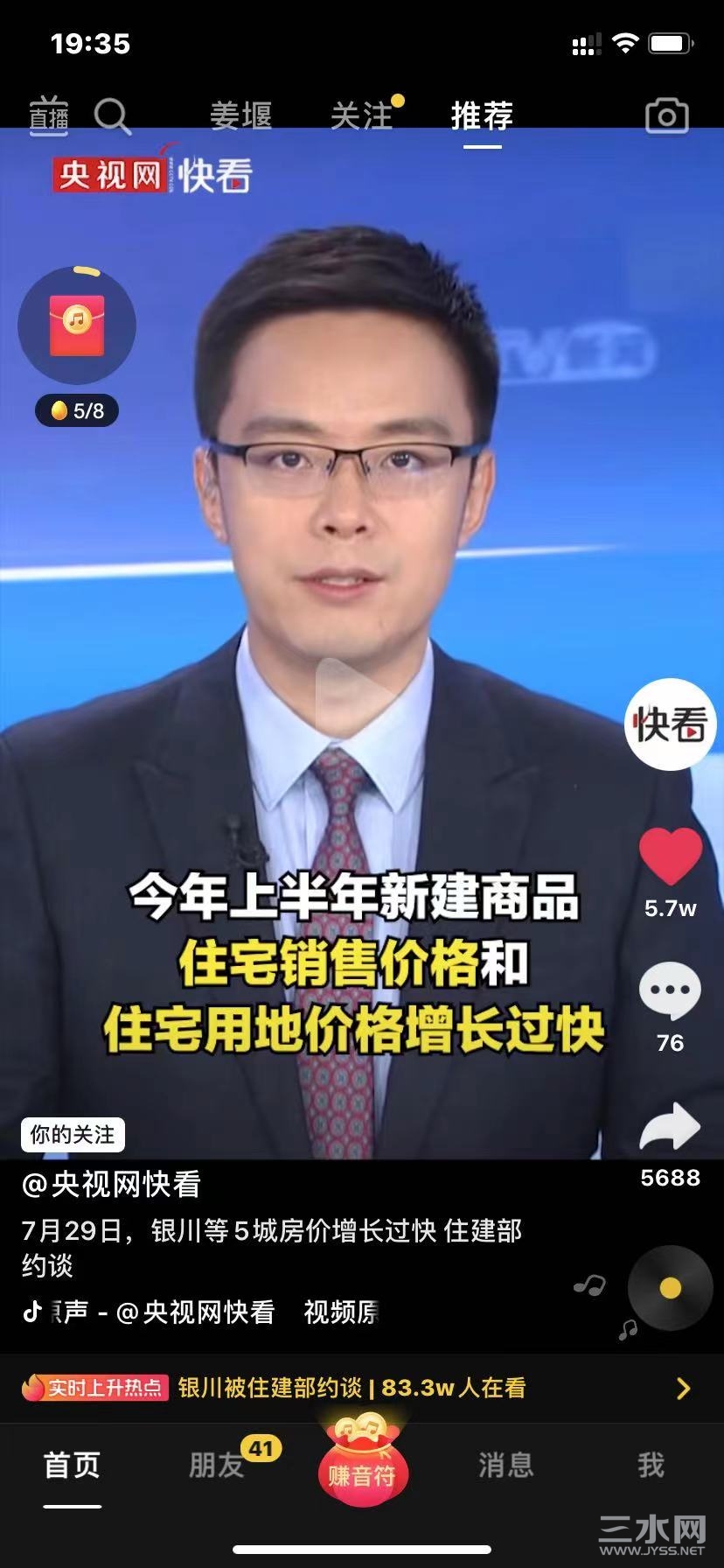This screenshot has height=1568, width=724.
Task: Open the 朋友 tab
Action: (x=217, y=1465)
